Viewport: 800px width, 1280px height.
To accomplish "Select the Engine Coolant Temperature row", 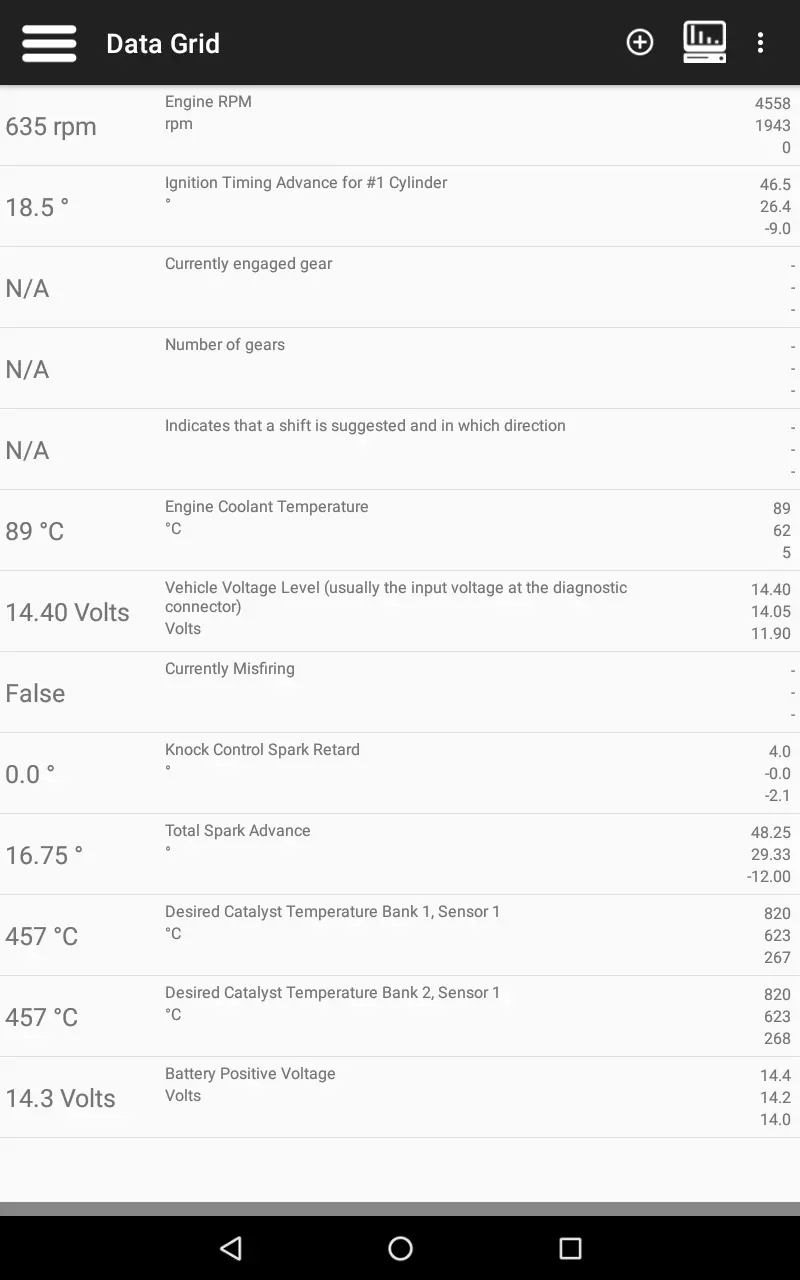I will coord(400,530).
